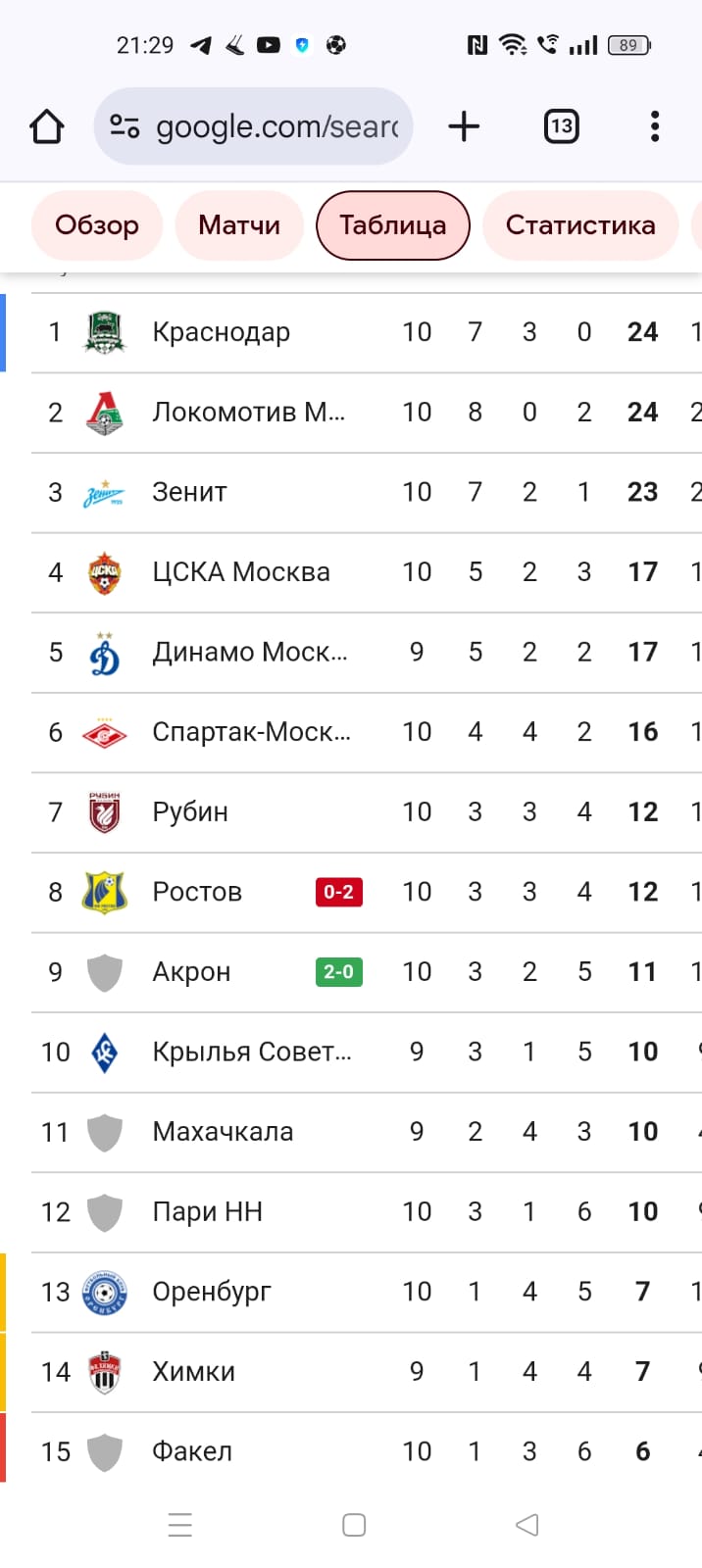Open the Зенит team row
The image size is (702, 1568).
[189, 492]
